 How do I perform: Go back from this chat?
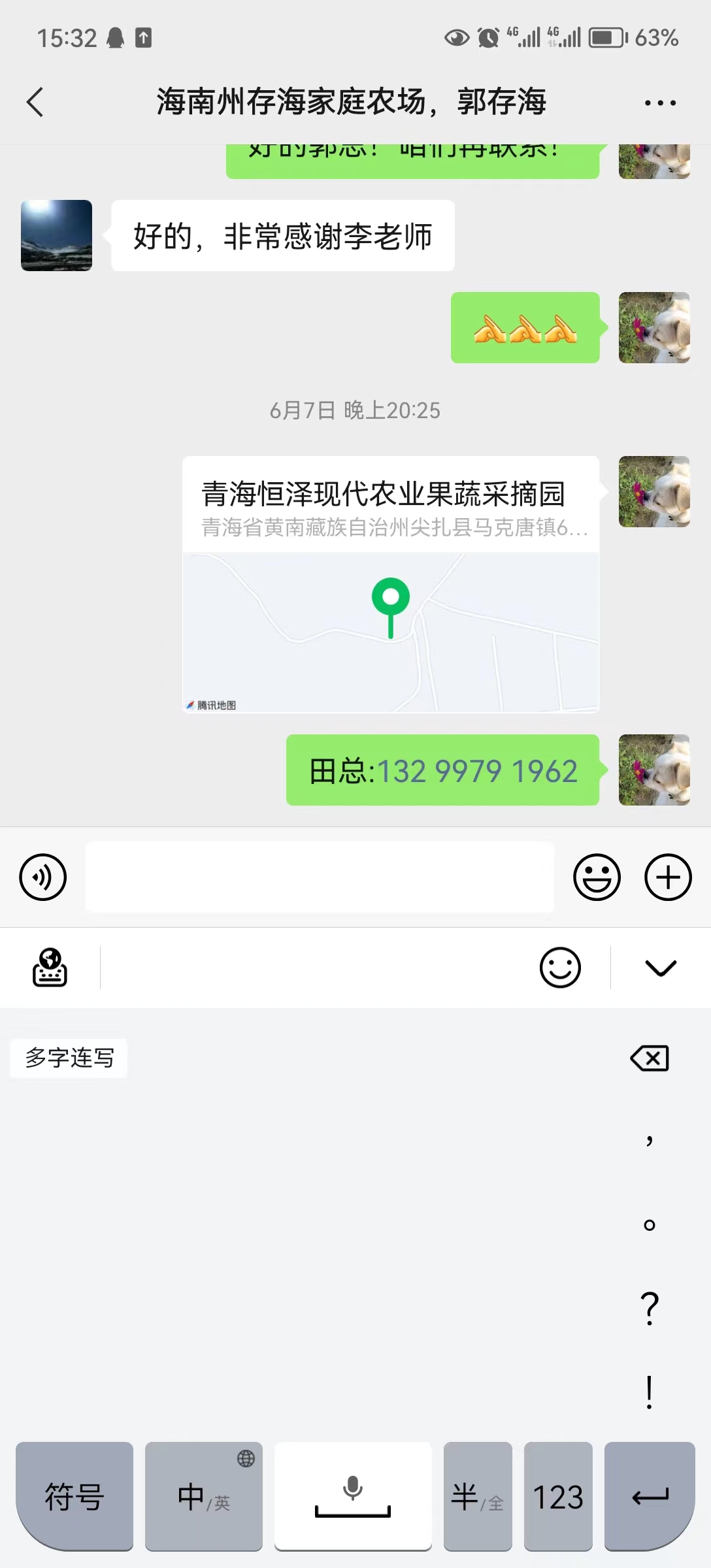click(x=35, y=103)
